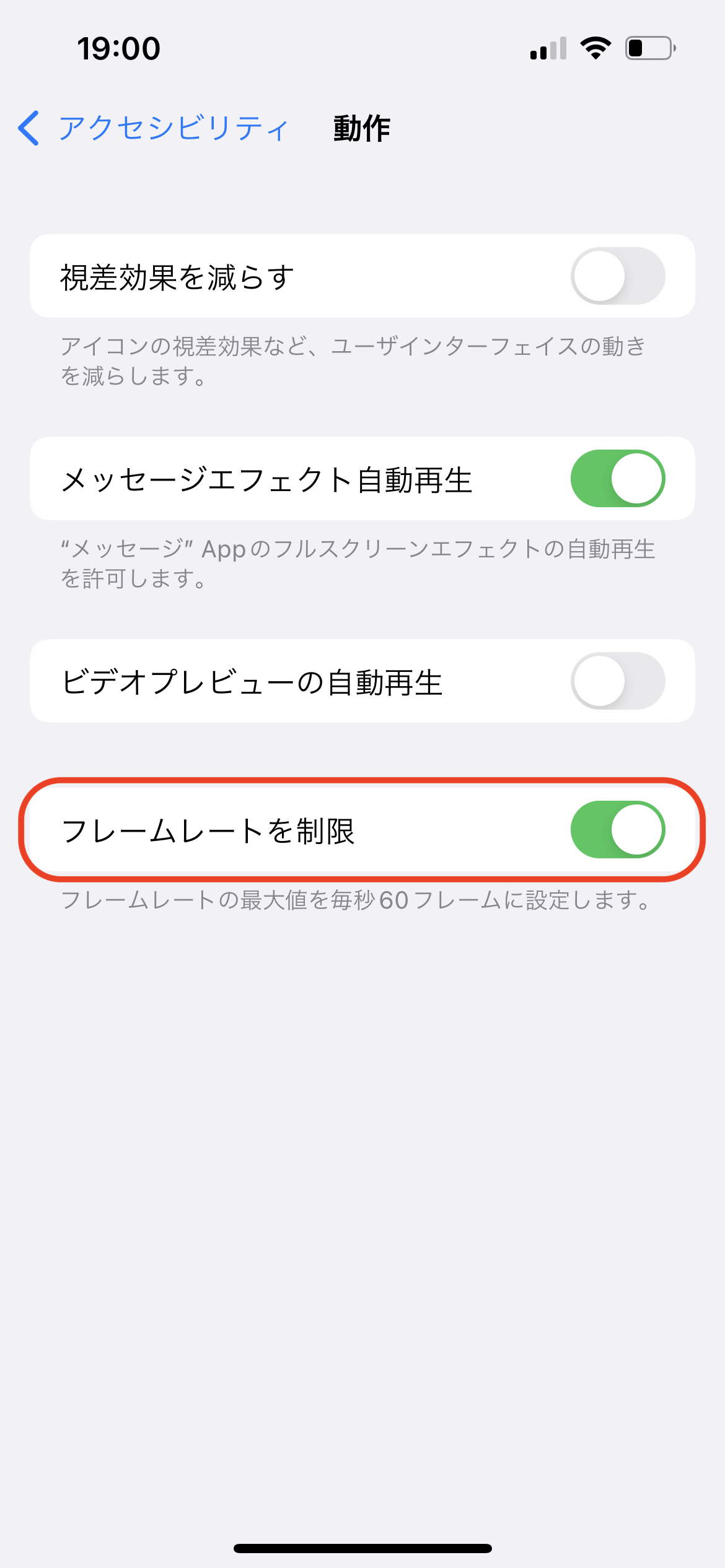
Task: Toggle ビデオプレビューの自動再生 on
Action: (618, 681)
